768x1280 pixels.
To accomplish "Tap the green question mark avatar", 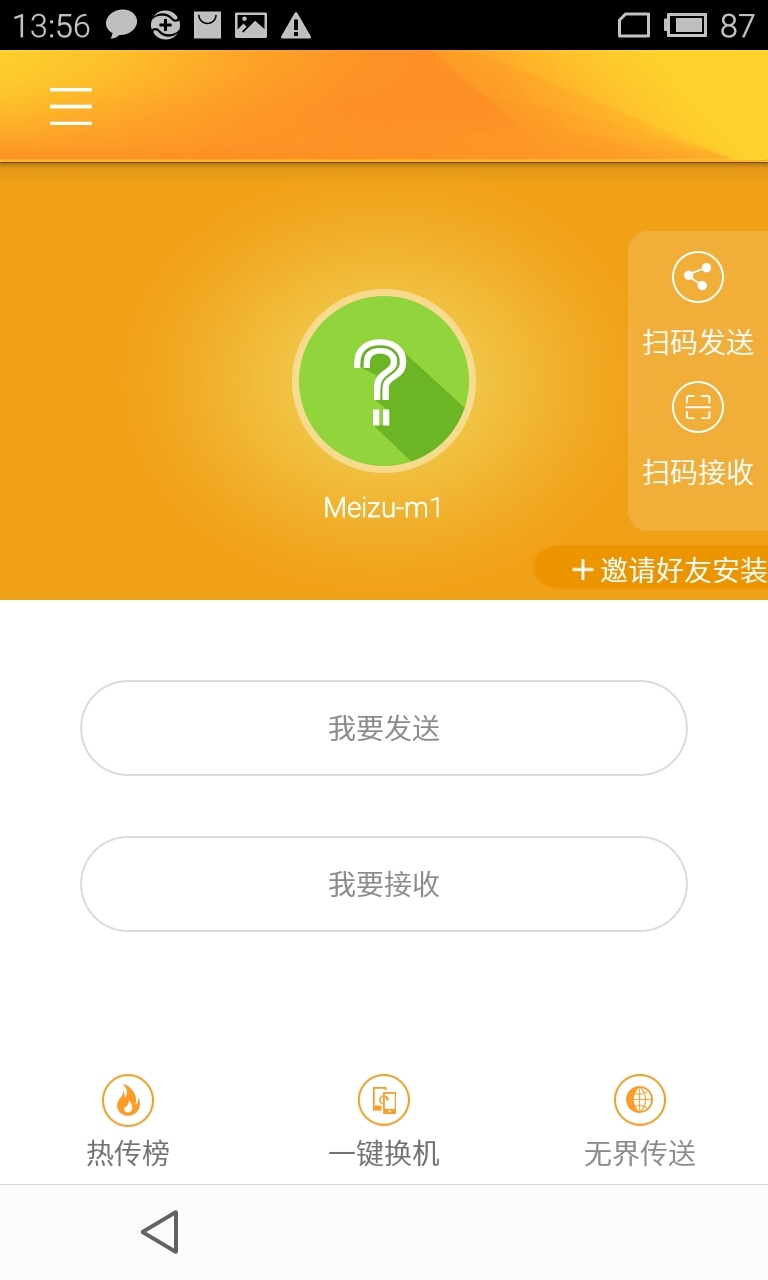I will 383,380.
